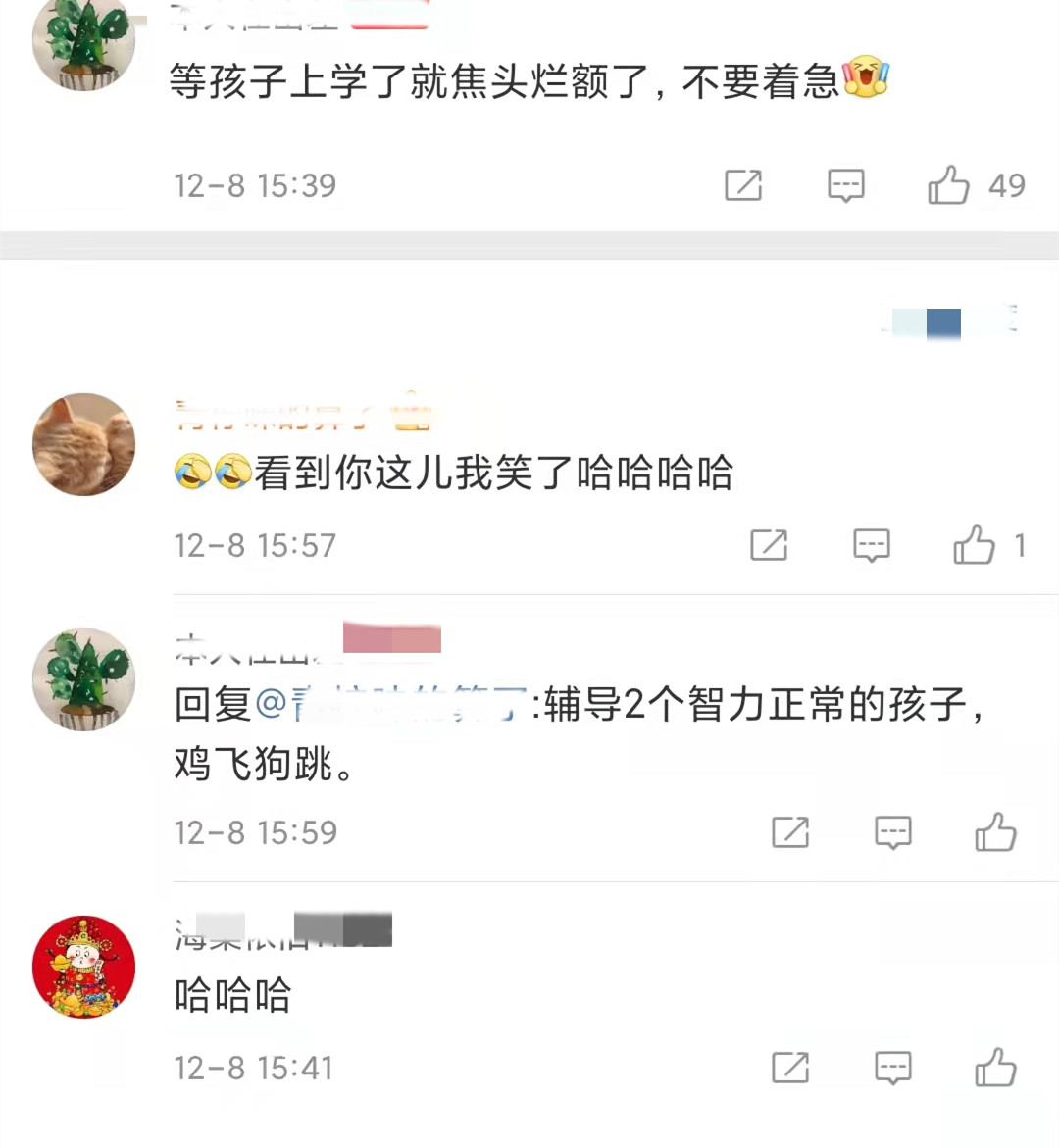Open the share icon on the 15:59 reply

click(791, 832)
